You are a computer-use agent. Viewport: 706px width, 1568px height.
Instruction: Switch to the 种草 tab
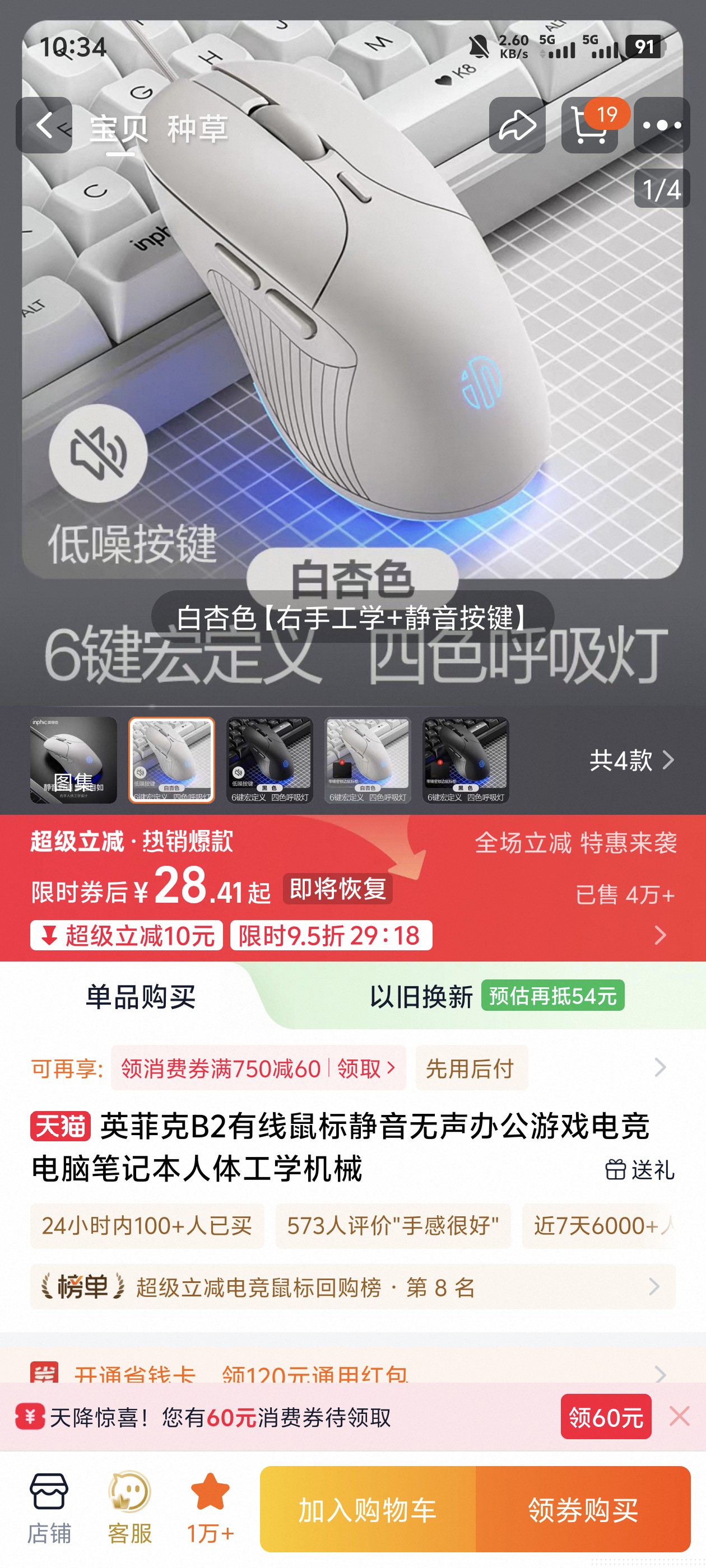click(x=197, y=128)
